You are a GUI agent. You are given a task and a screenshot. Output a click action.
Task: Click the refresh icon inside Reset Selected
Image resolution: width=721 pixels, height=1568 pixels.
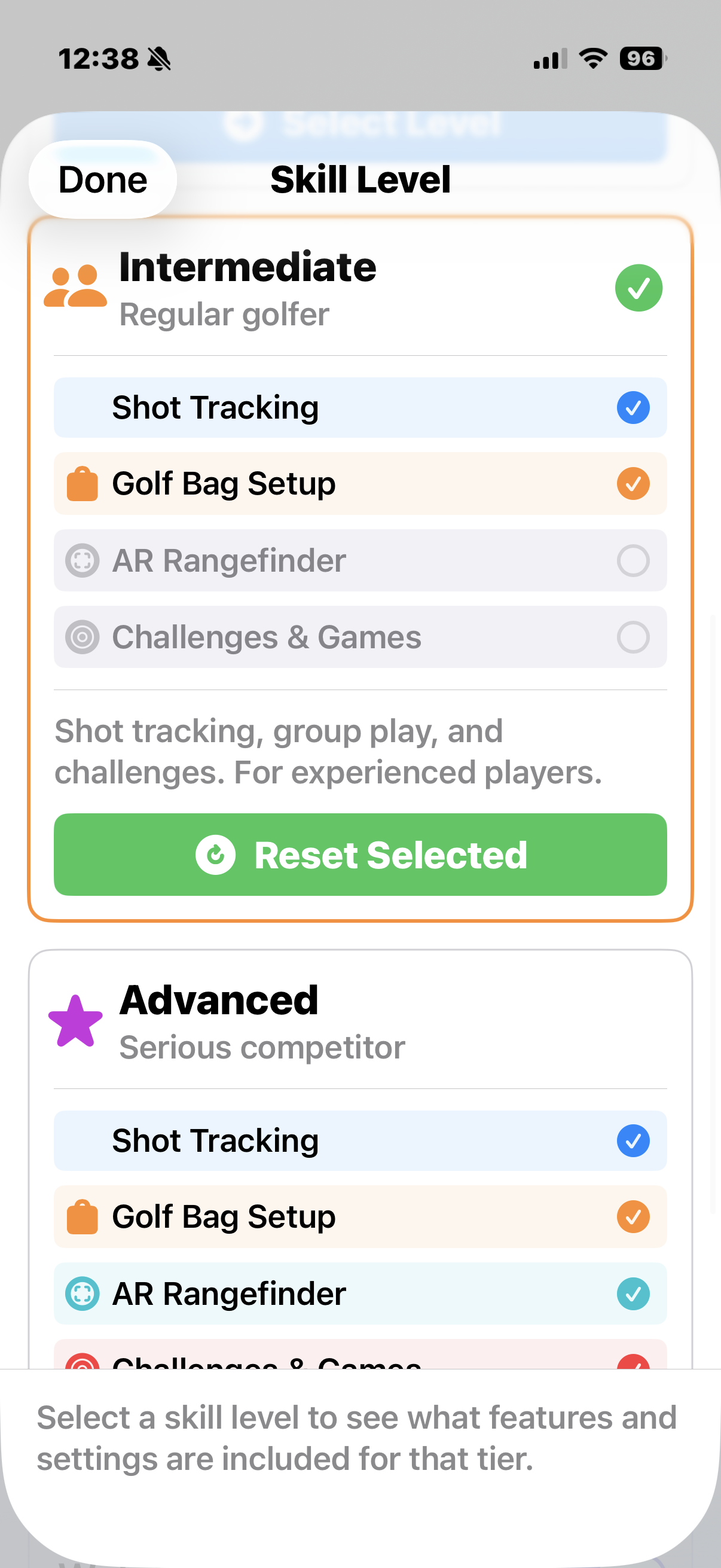216,855
